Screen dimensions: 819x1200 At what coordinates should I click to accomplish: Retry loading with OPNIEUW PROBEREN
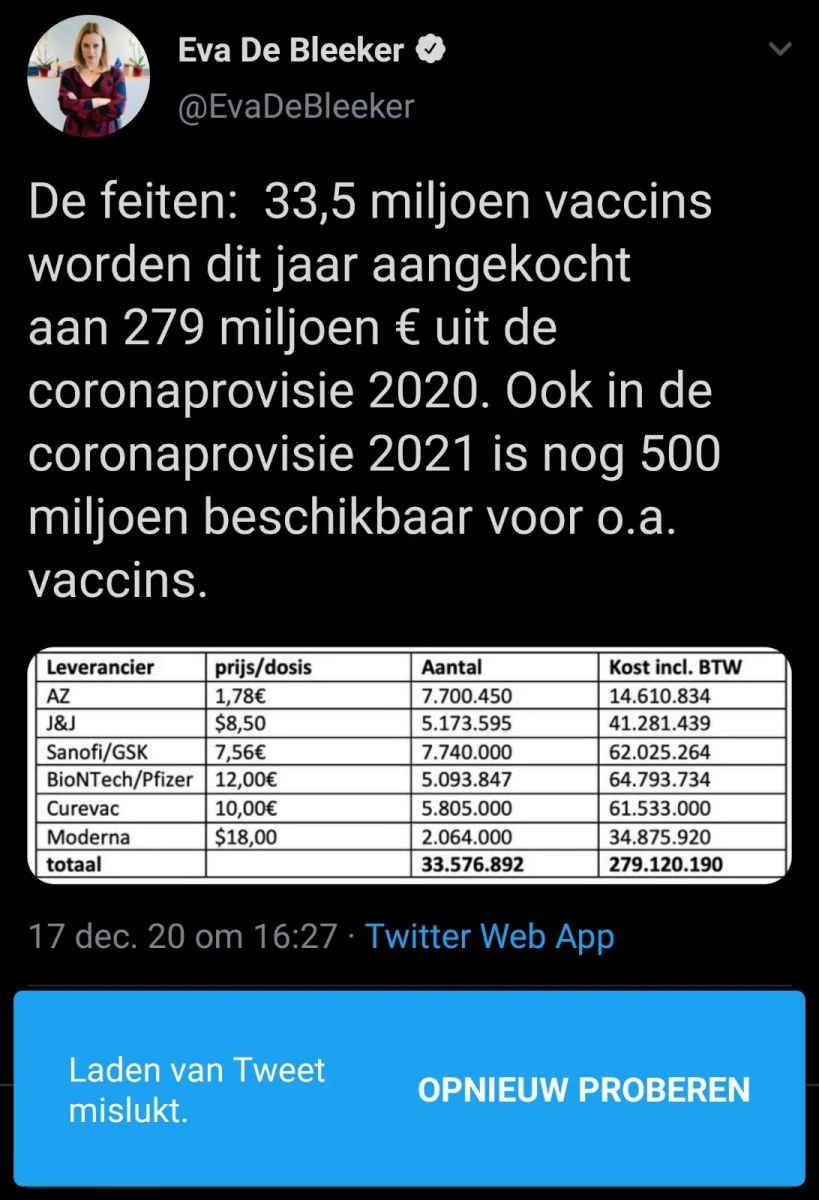click(x=583, y=1089)
